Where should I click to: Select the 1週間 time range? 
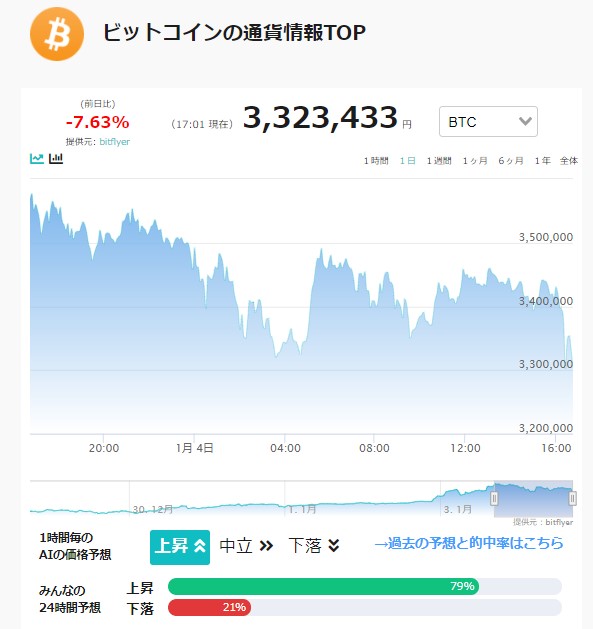coord(439,161)
